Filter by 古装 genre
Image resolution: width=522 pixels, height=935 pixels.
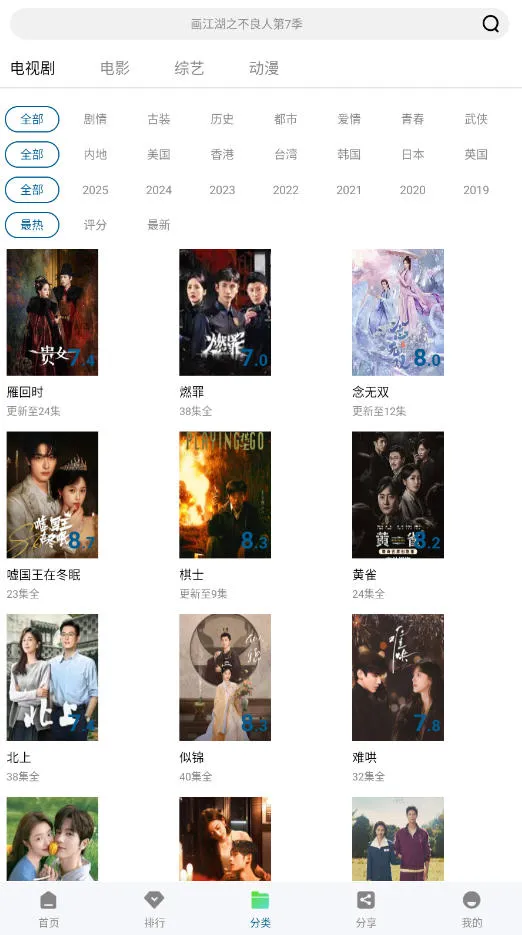tap(159, 119)
